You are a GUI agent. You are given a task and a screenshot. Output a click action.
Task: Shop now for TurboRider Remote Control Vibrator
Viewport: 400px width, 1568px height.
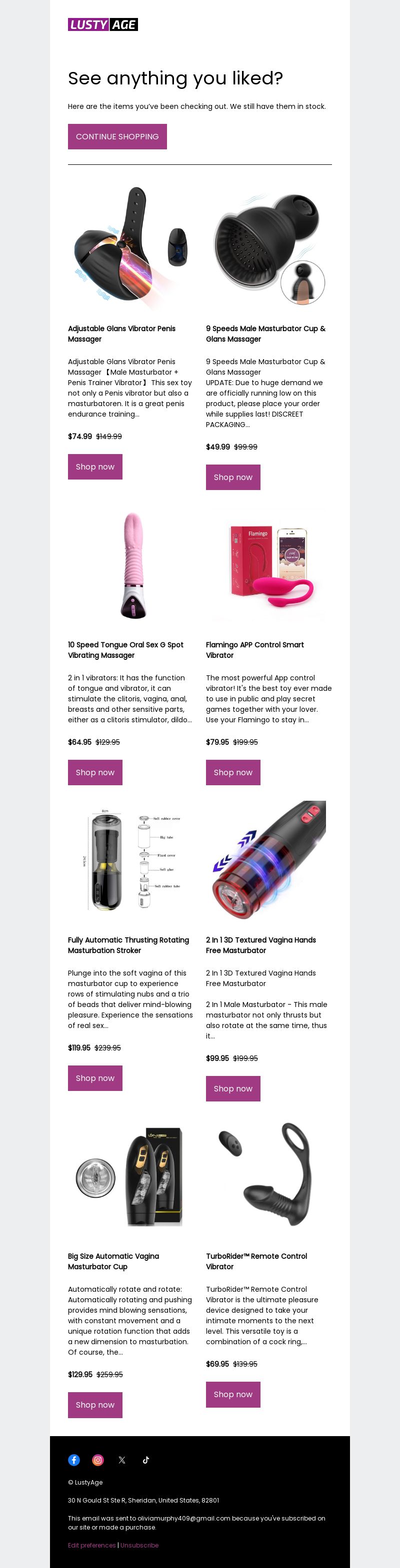(x=232, y=1395)
